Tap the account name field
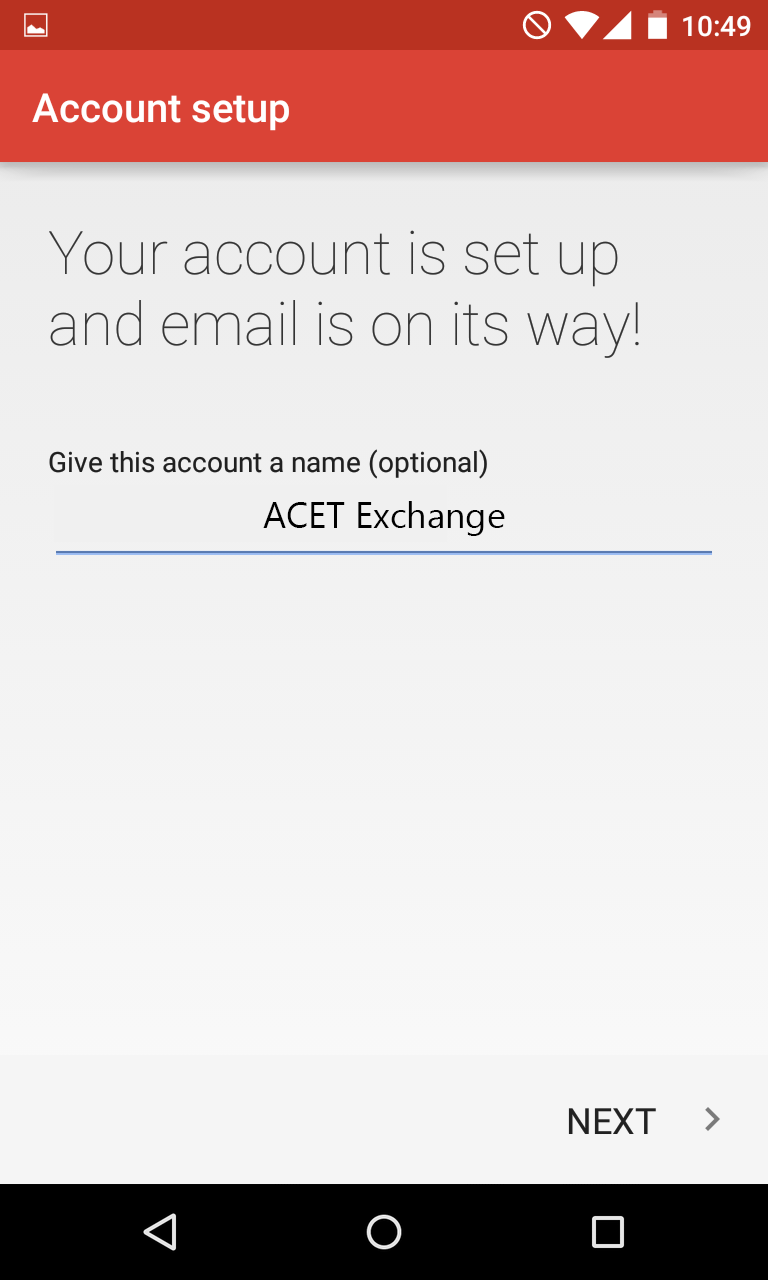This screenshot has width=768, height=1280. pyautogui.click(x=384, y=518)
